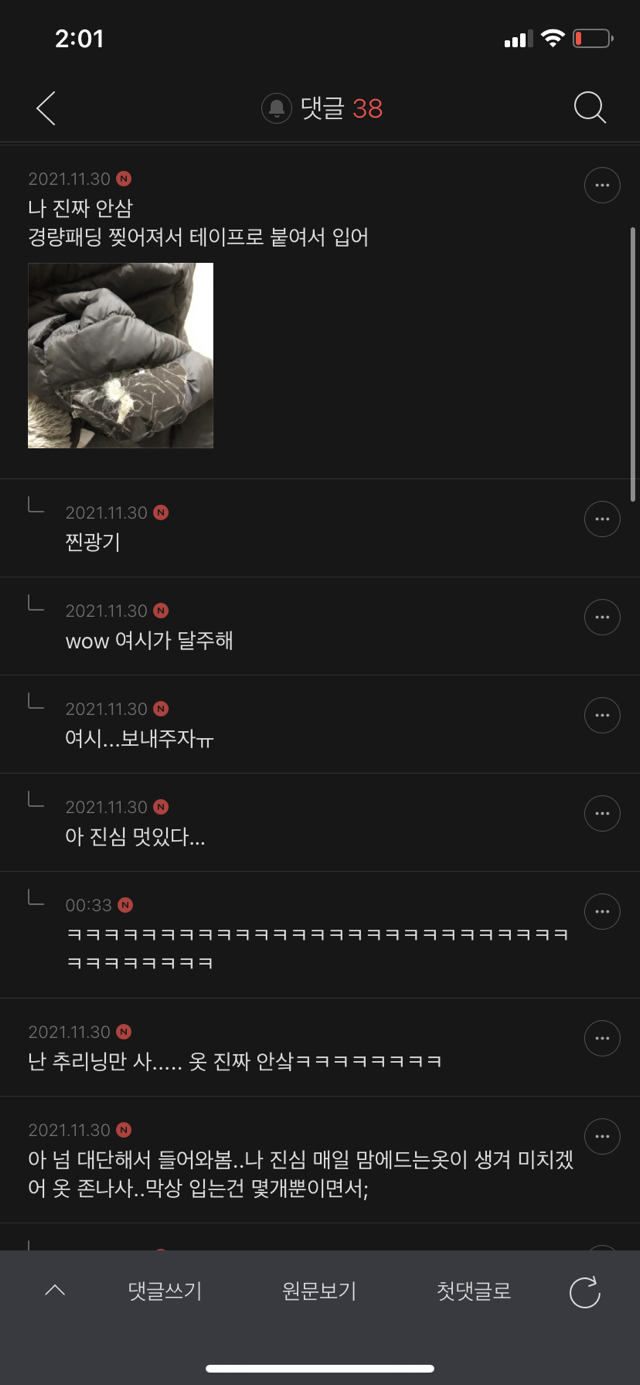Open the padded jacket photo in the comment
Screen dimensions: 640x1385
(120, 355)
